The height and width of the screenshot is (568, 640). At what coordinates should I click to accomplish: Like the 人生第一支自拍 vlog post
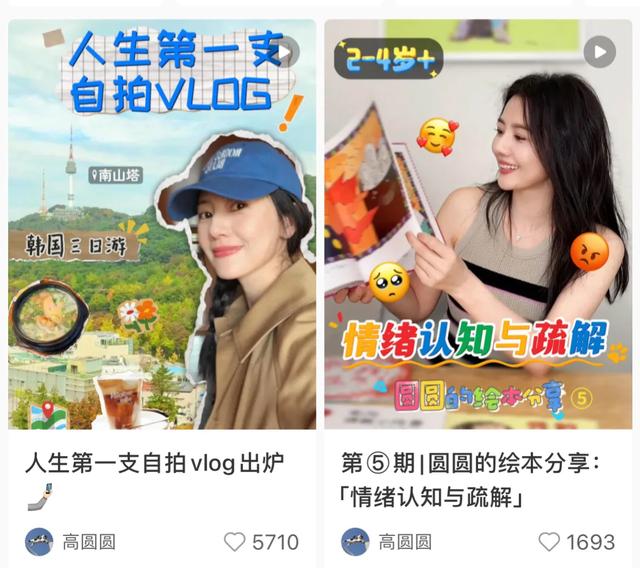click(x=234, y=542)
